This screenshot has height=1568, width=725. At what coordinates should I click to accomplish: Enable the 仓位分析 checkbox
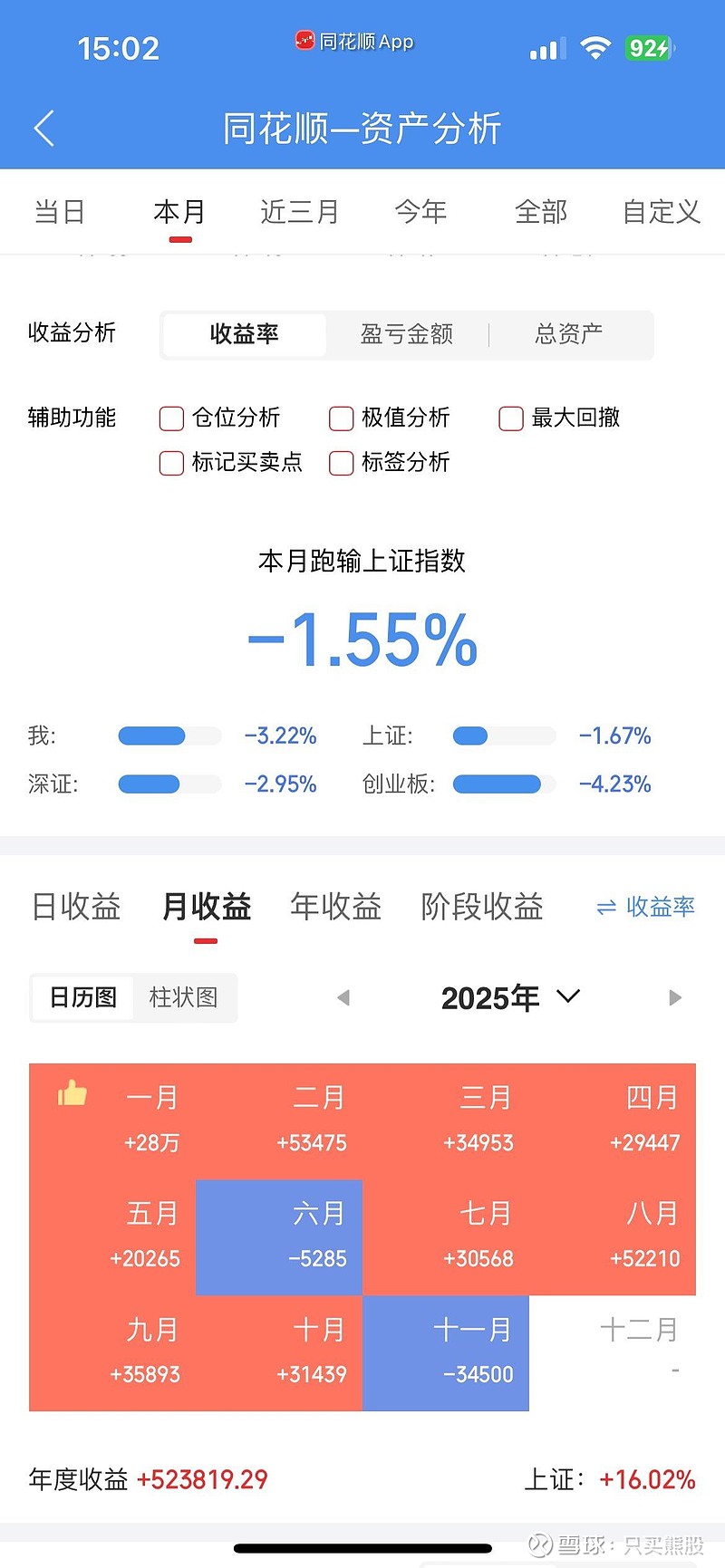tap(170, 418)
